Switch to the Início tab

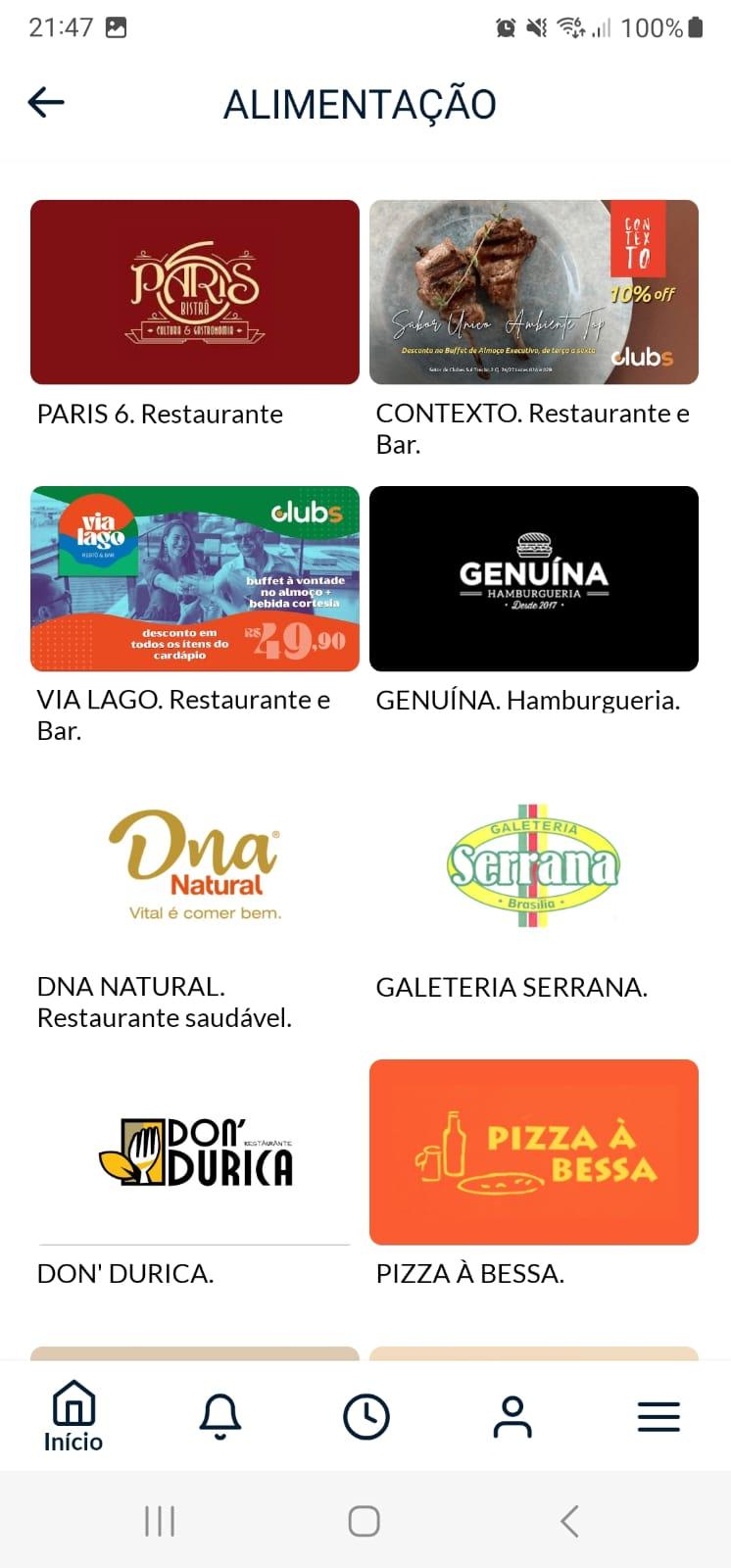(x=73, y=1416)
